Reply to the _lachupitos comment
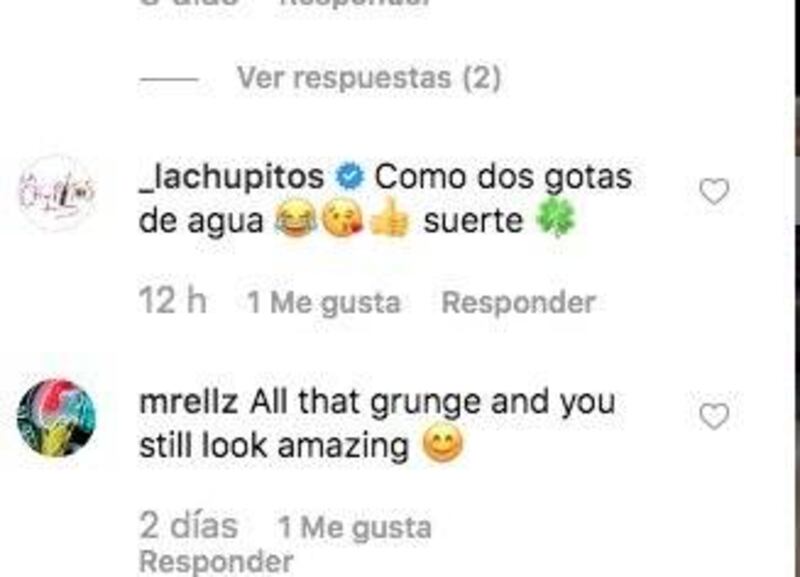800x577 pixels. click(x=518, y=302)
